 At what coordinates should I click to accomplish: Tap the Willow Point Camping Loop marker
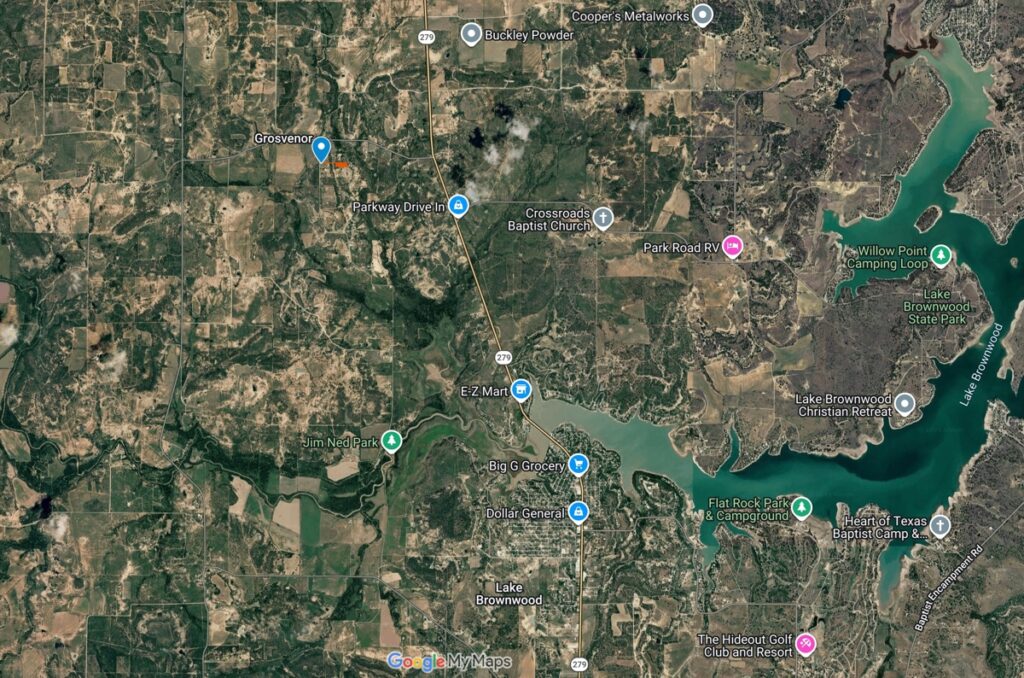(940, 256)
